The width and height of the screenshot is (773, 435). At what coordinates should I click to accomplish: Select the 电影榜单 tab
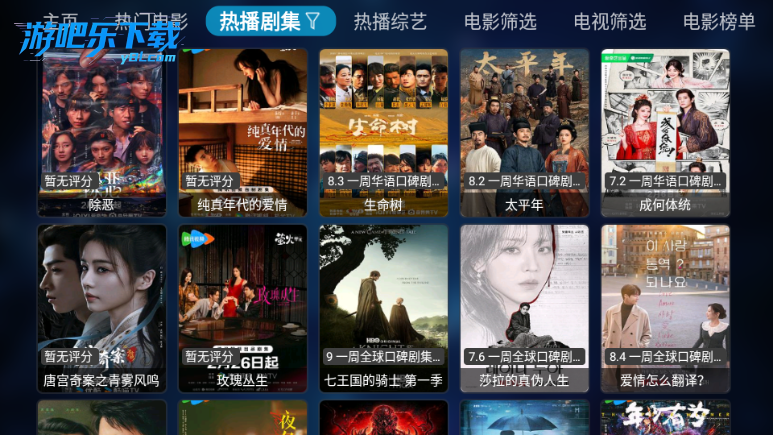pos(719,21)
